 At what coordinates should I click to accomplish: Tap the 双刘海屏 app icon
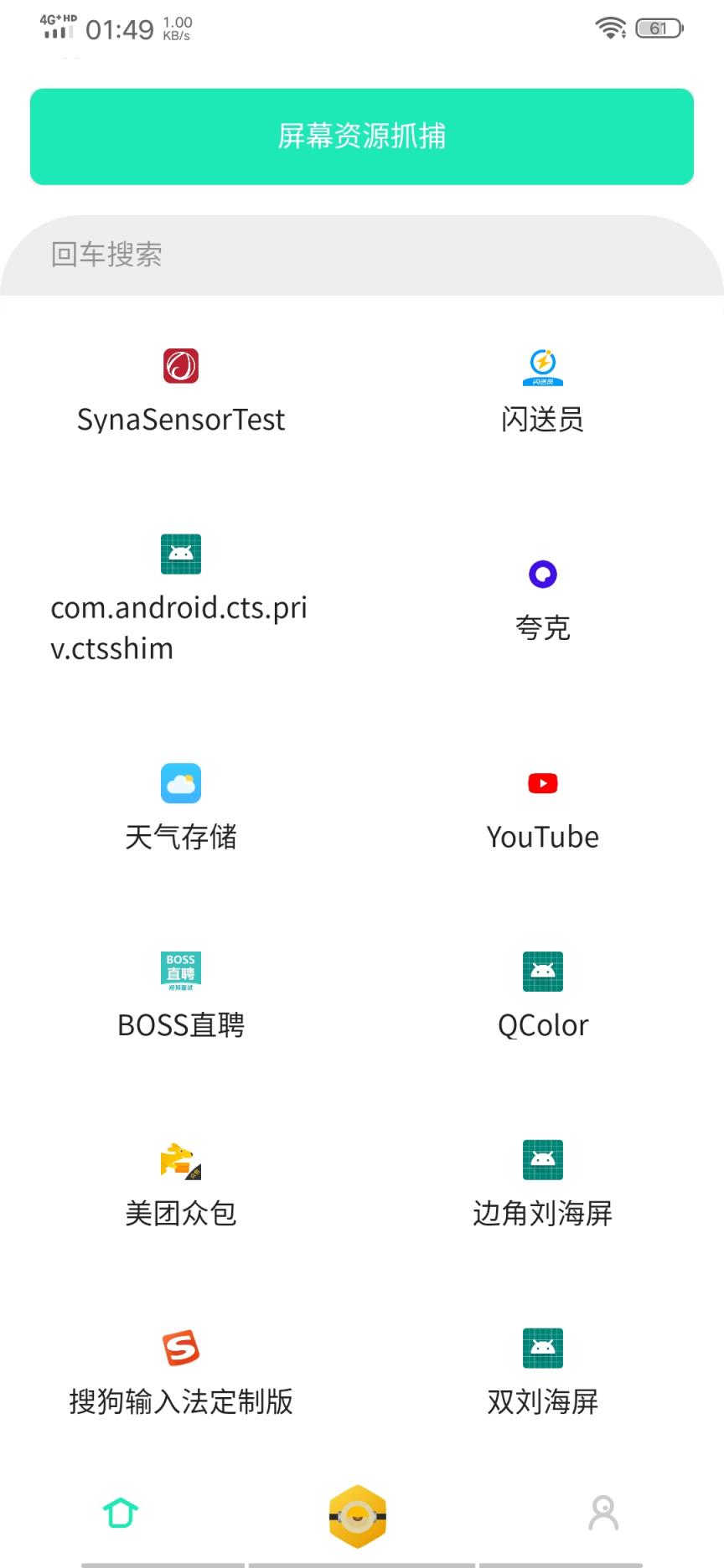(543, 1349)
